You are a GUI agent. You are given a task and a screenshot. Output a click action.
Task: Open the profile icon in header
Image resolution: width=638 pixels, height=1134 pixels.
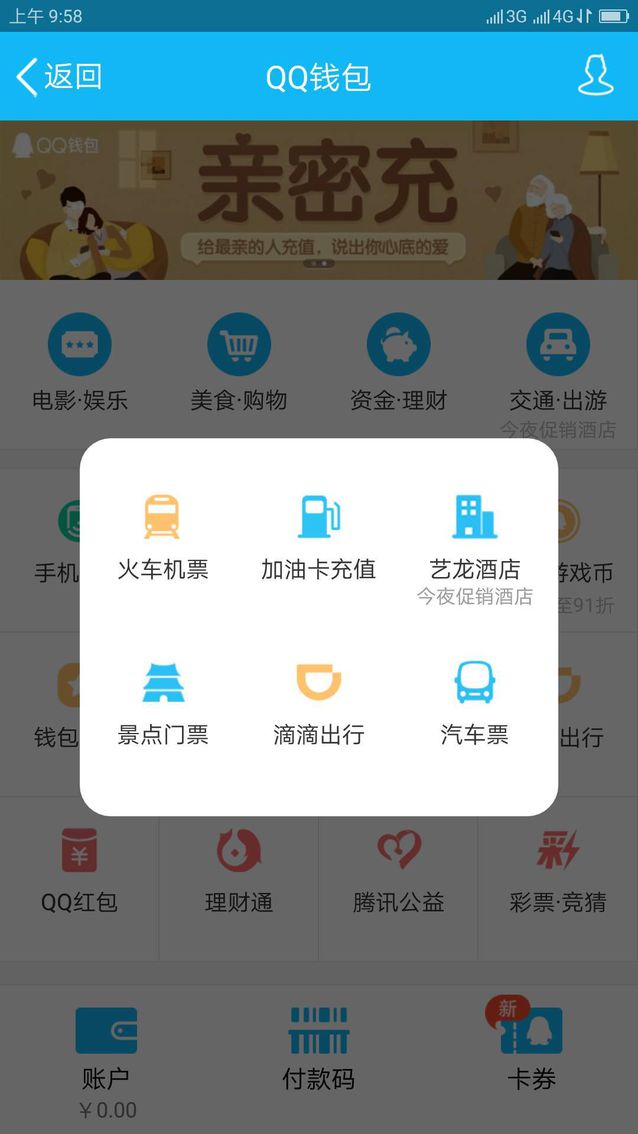(x=596, y=76)
